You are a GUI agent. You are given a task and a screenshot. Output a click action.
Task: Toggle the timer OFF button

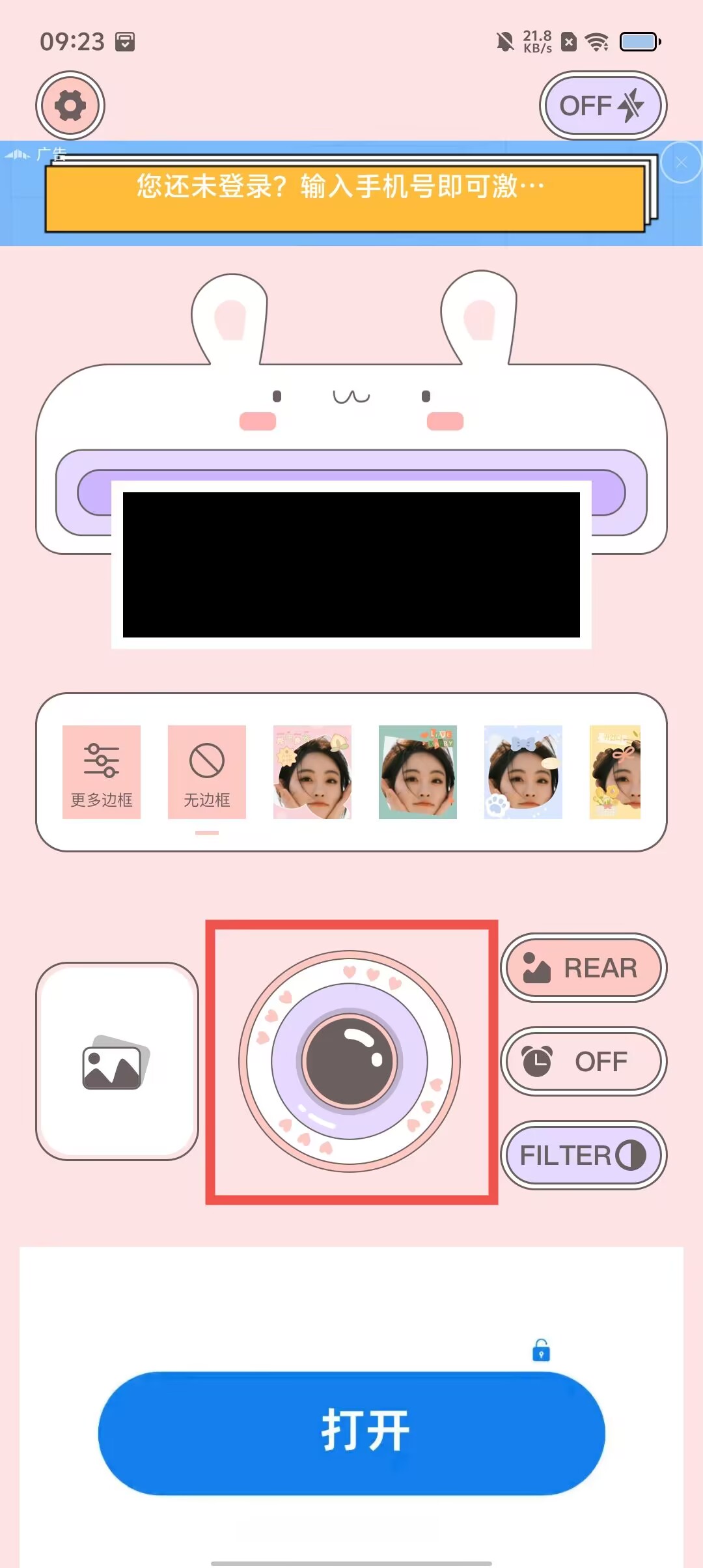(583, 1061)
